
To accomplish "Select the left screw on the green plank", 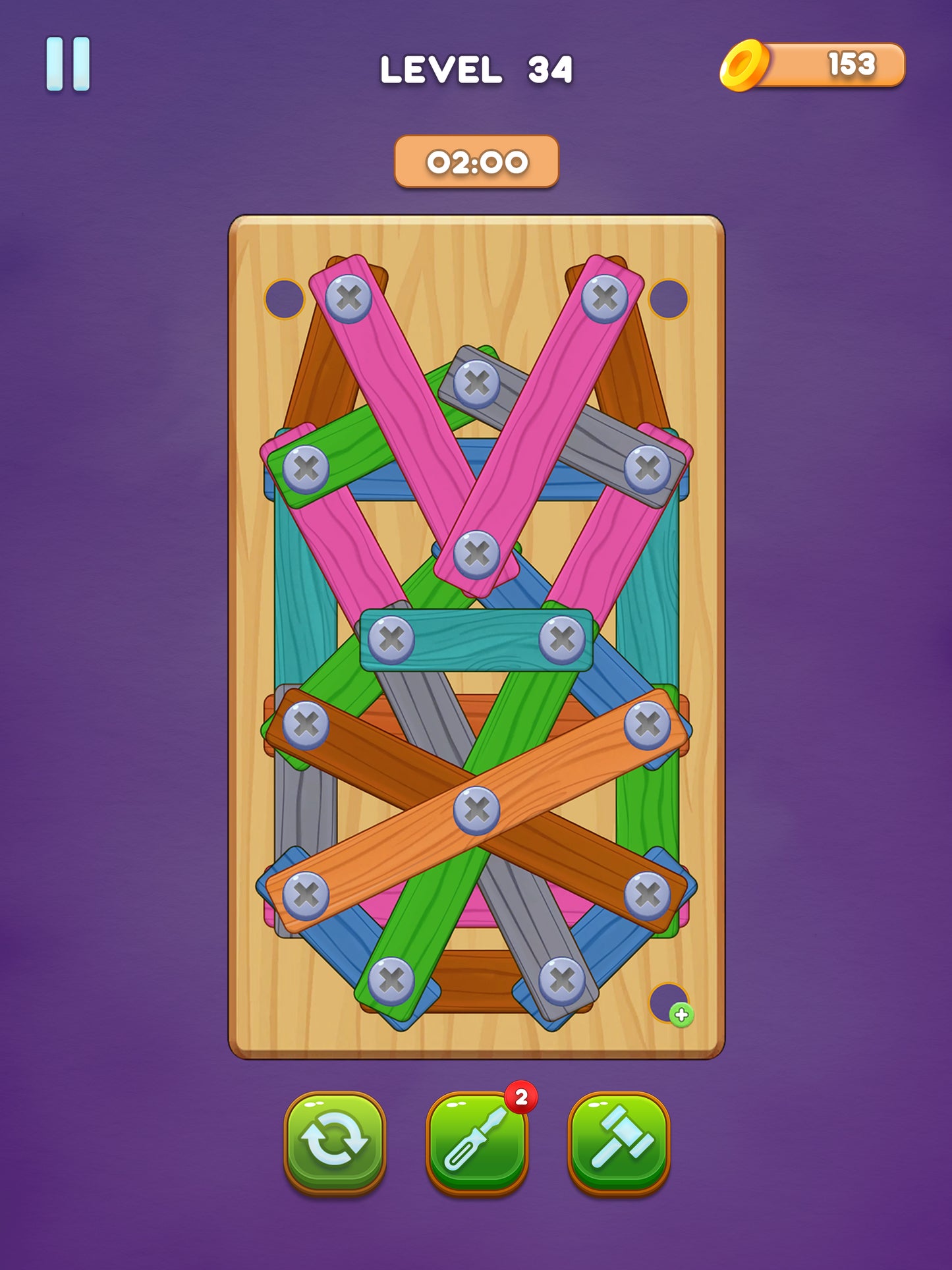I will pyautogui.click(x=306, y=469).
